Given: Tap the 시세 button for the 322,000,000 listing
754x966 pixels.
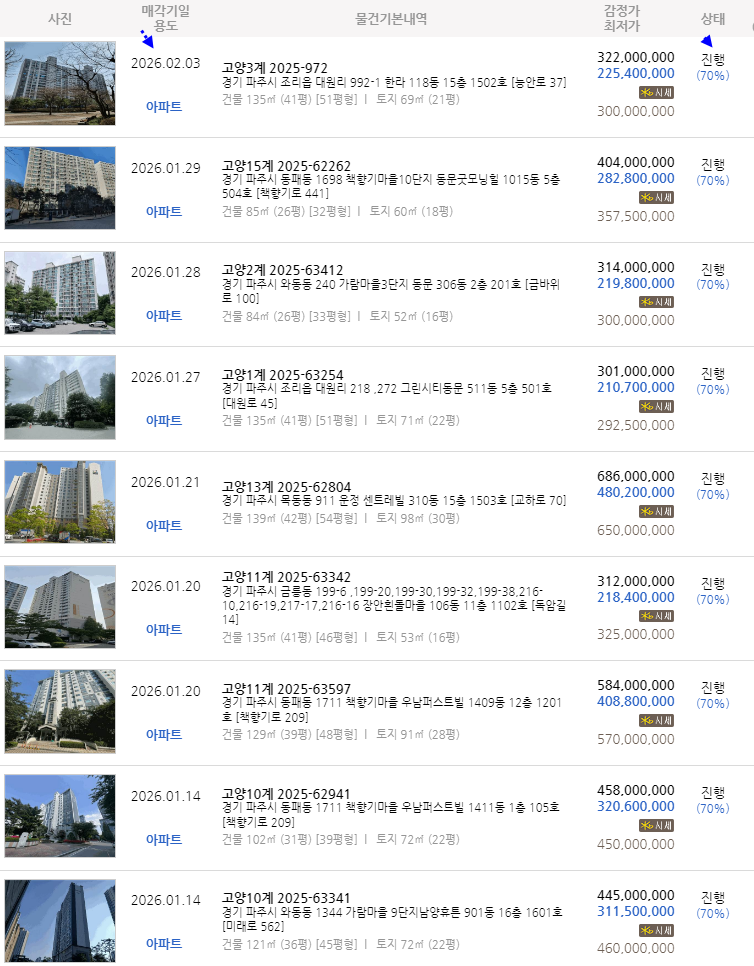Looking at the screenshot, I should pos(656,92).
